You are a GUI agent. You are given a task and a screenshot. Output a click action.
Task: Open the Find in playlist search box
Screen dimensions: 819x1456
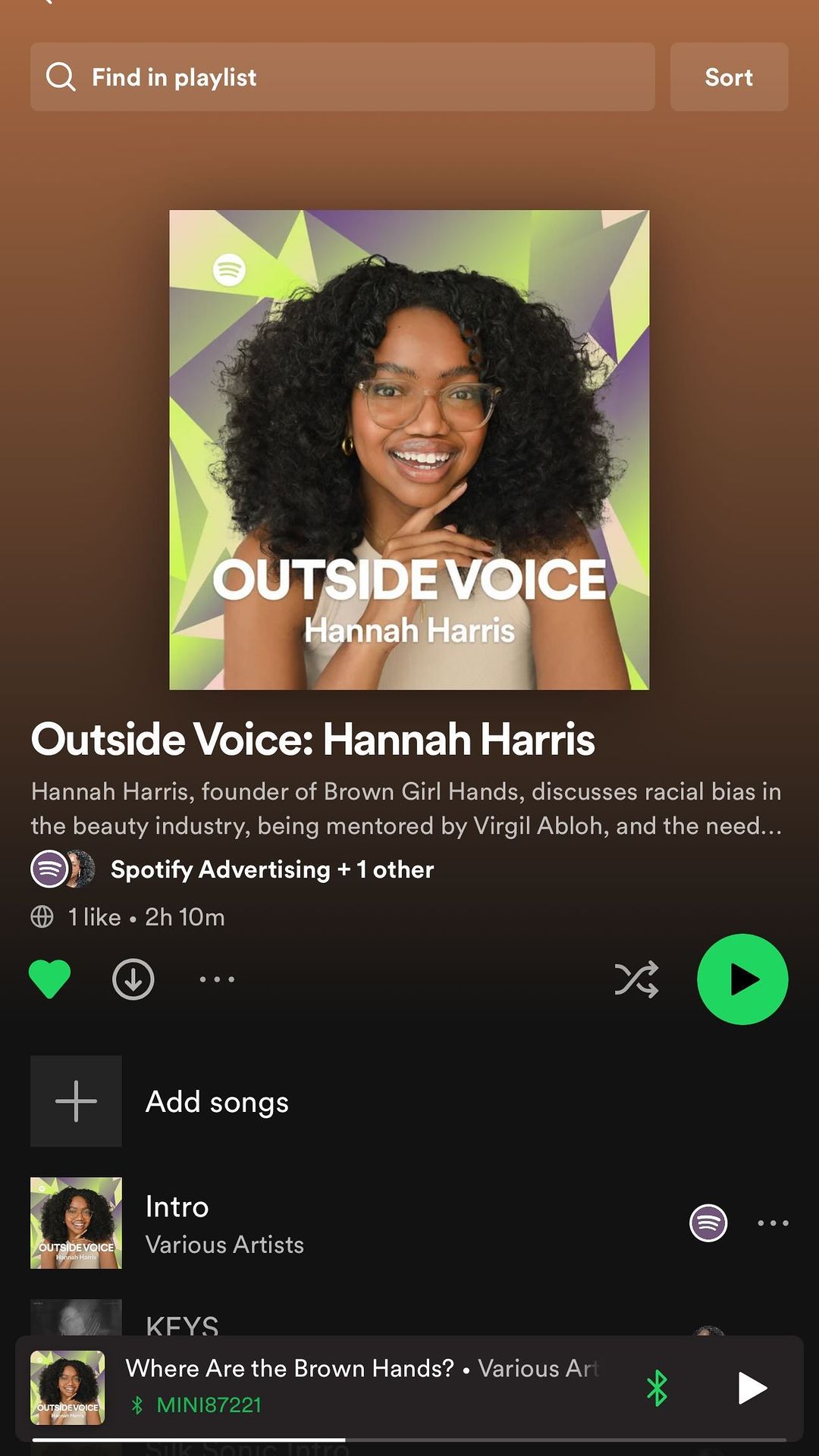pos(342,77)
